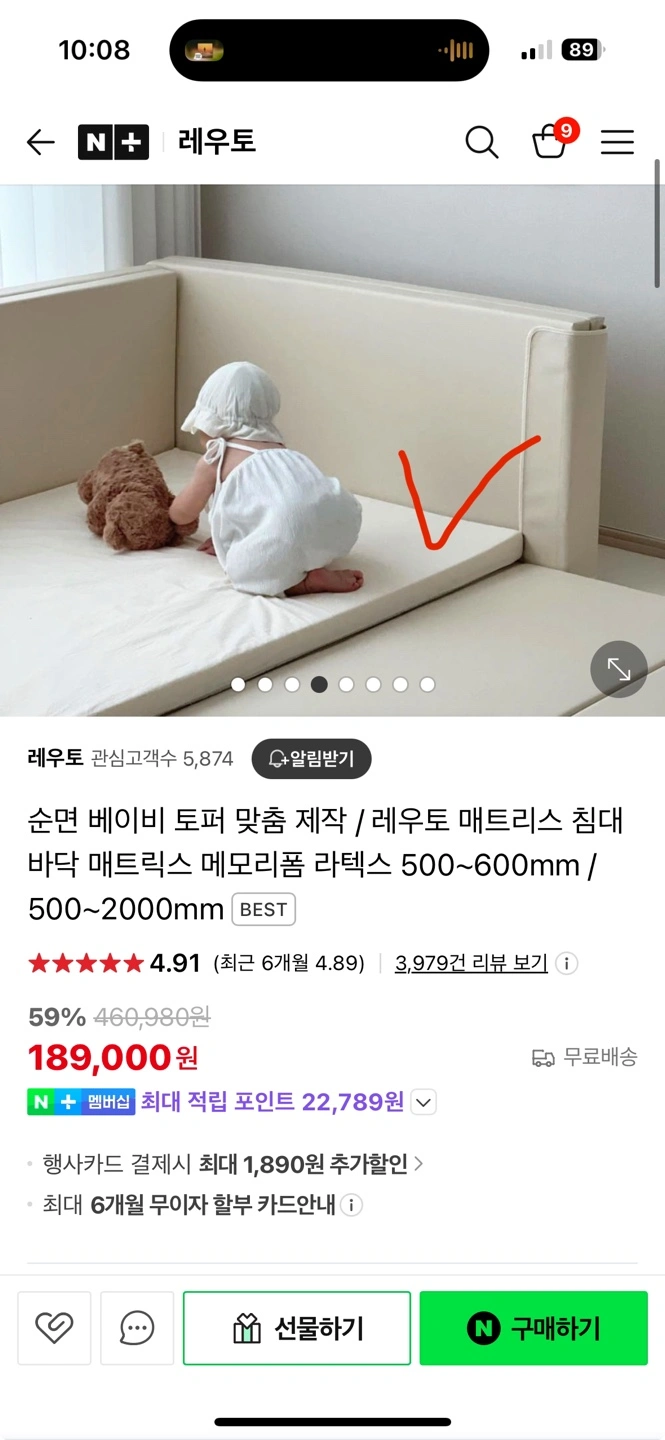Go back with the arrow icon
This screenshot has height=1440, width=665.
pyautogui.click(x=41, y=143)
